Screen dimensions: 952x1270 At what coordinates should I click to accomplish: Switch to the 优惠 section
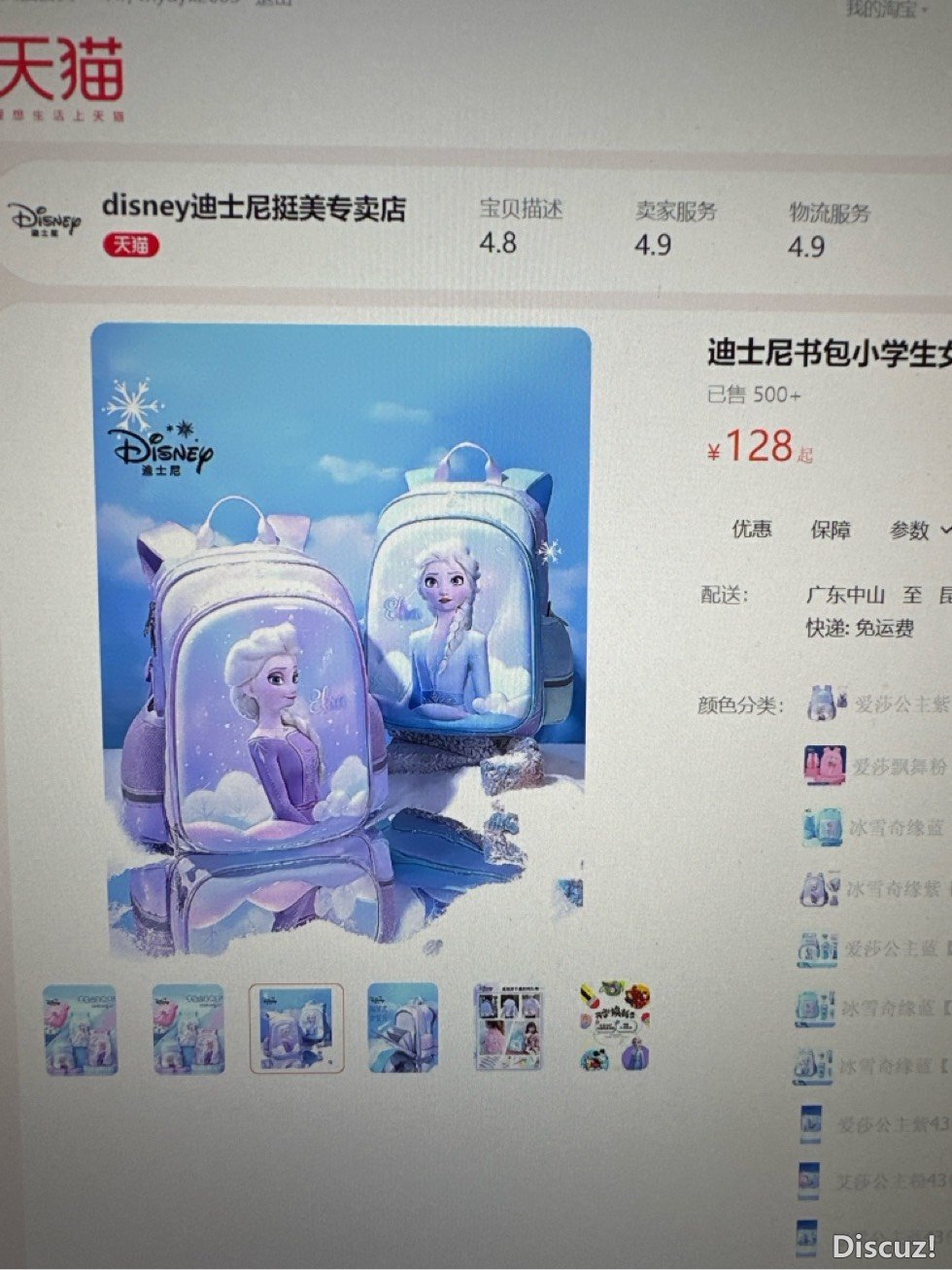coord(751,529)
